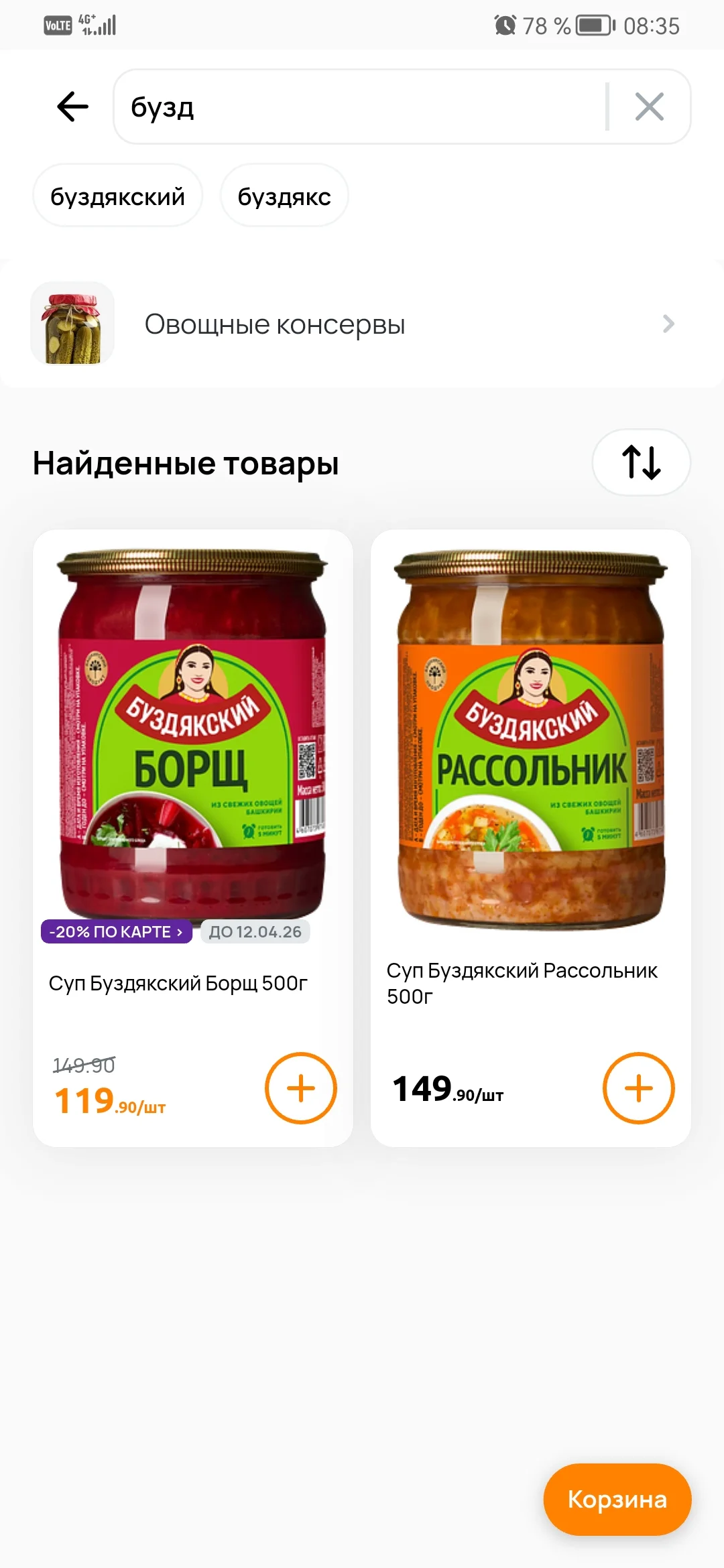This screenshot has height=1568, width=724.
Task: Open the -20% ПО КАРТЕ offer
Action: [x=116, y=931]
